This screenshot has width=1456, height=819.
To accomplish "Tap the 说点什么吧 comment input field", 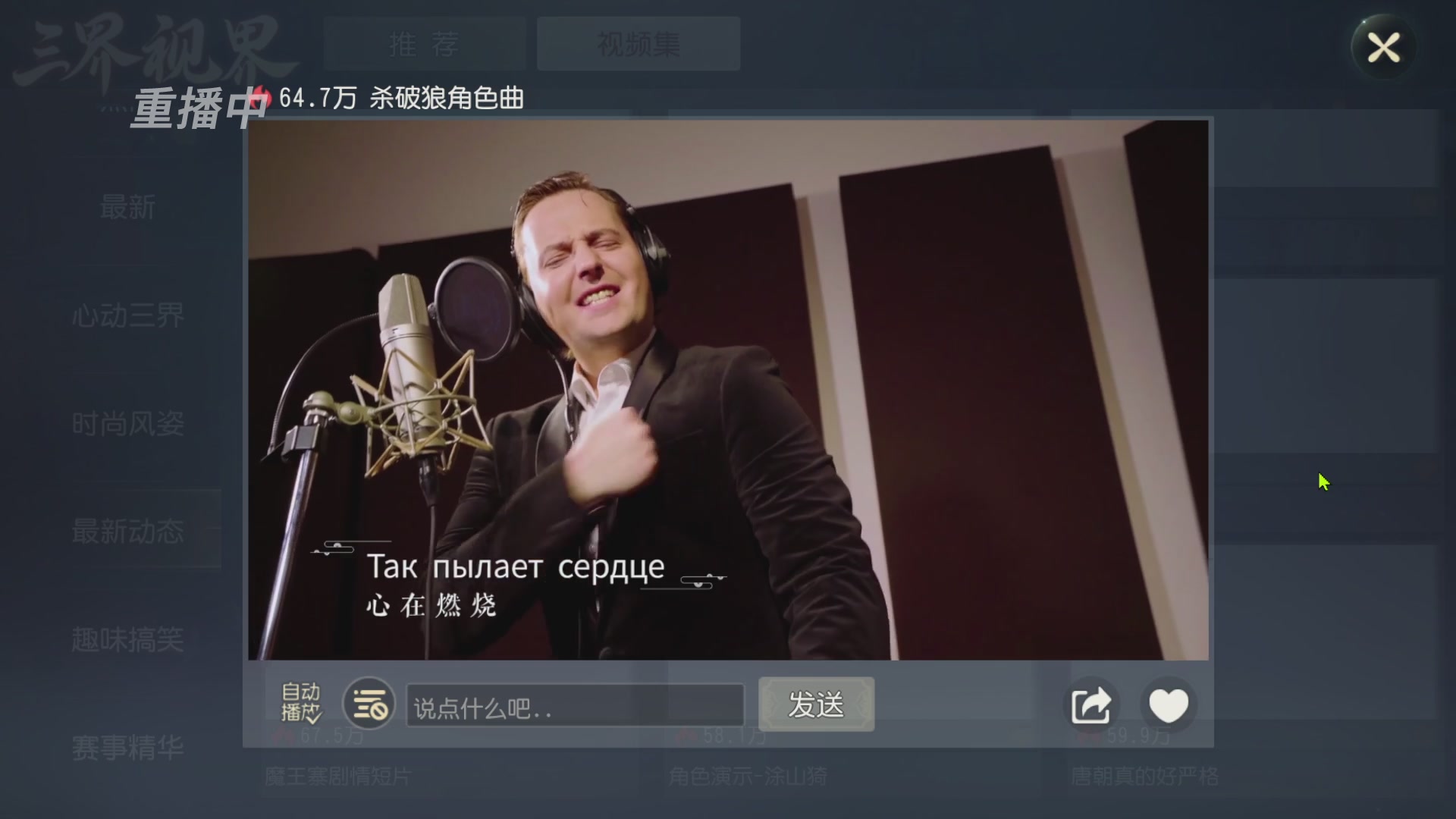I will click(575, 706).
